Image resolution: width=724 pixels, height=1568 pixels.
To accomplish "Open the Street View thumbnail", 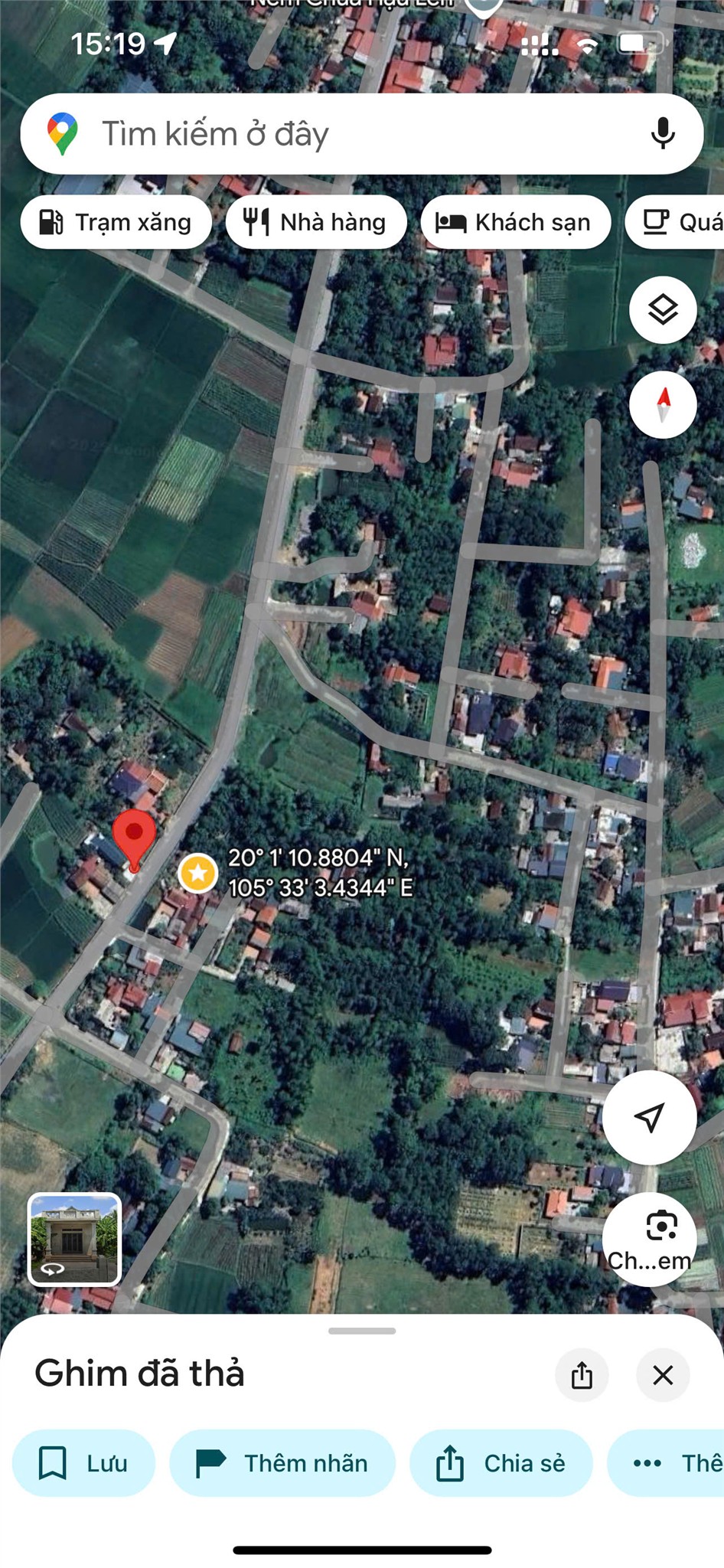I will coord(74,1238).
